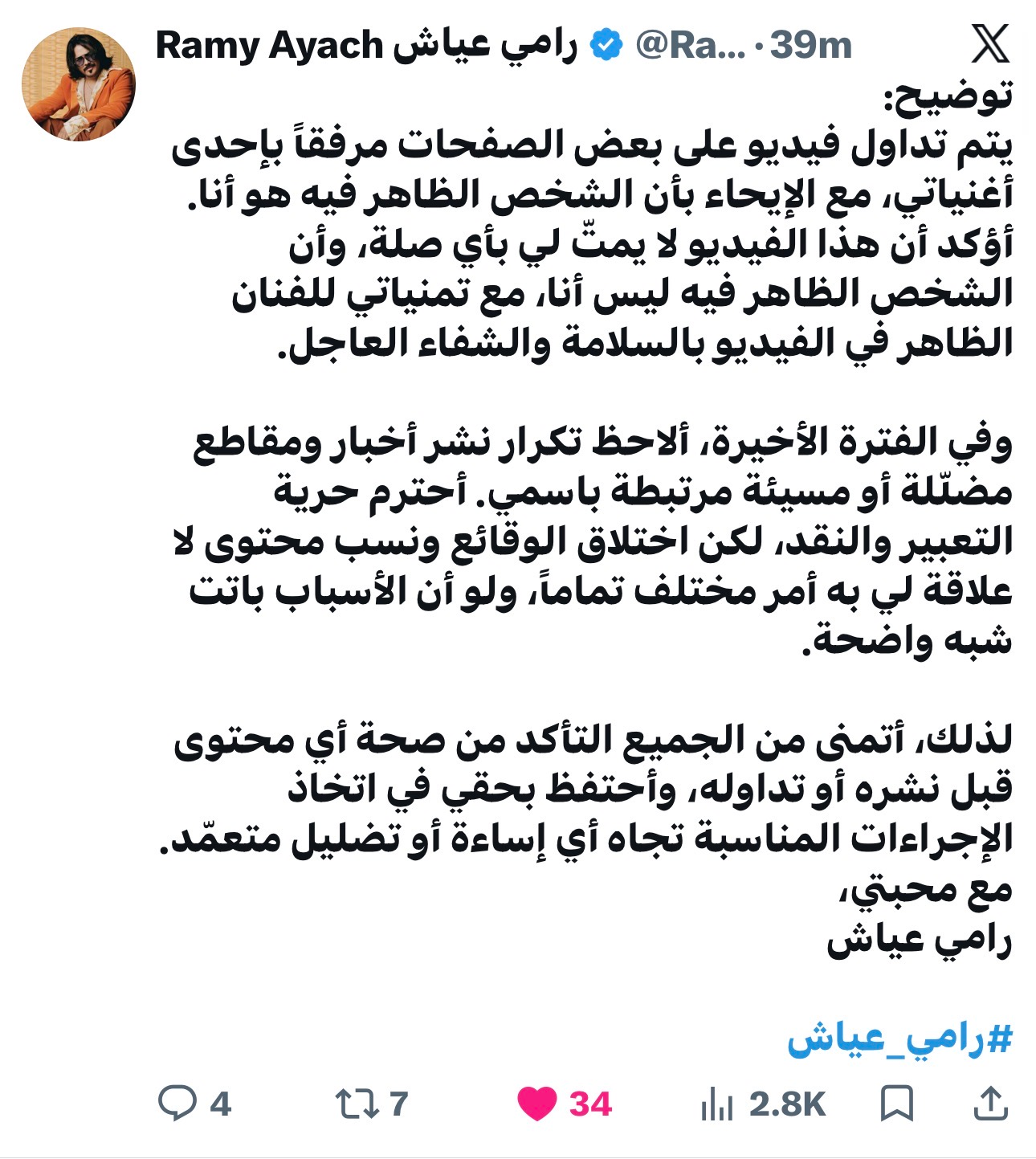Unlike the post with 34 likes

(565, 1104)
